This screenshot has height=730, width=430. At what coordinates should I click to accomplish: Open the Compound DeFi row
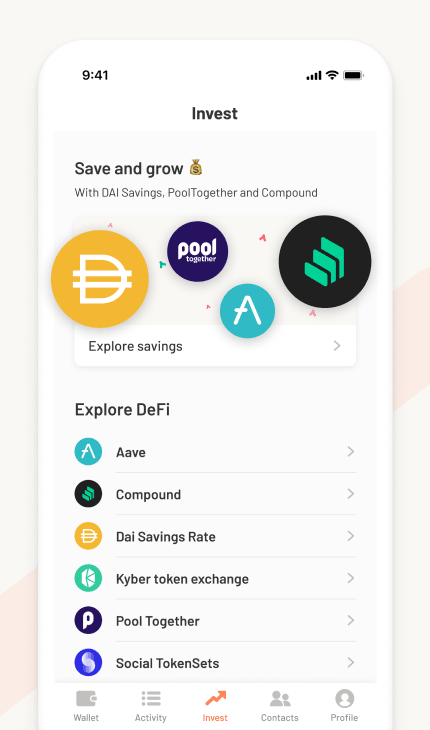click(215, 494)
